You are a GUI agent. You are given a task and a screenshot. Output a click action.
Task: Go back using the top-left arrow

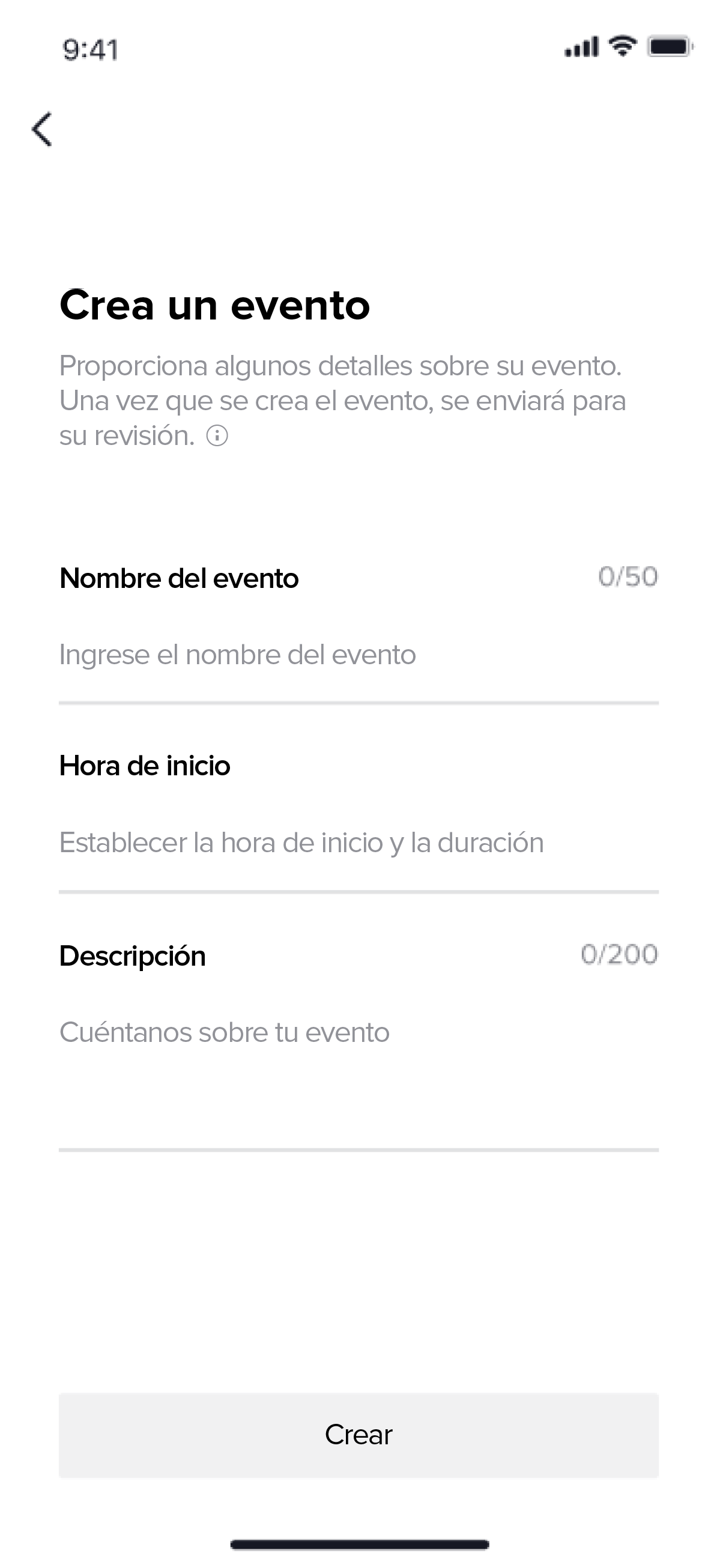pos(41,130)
